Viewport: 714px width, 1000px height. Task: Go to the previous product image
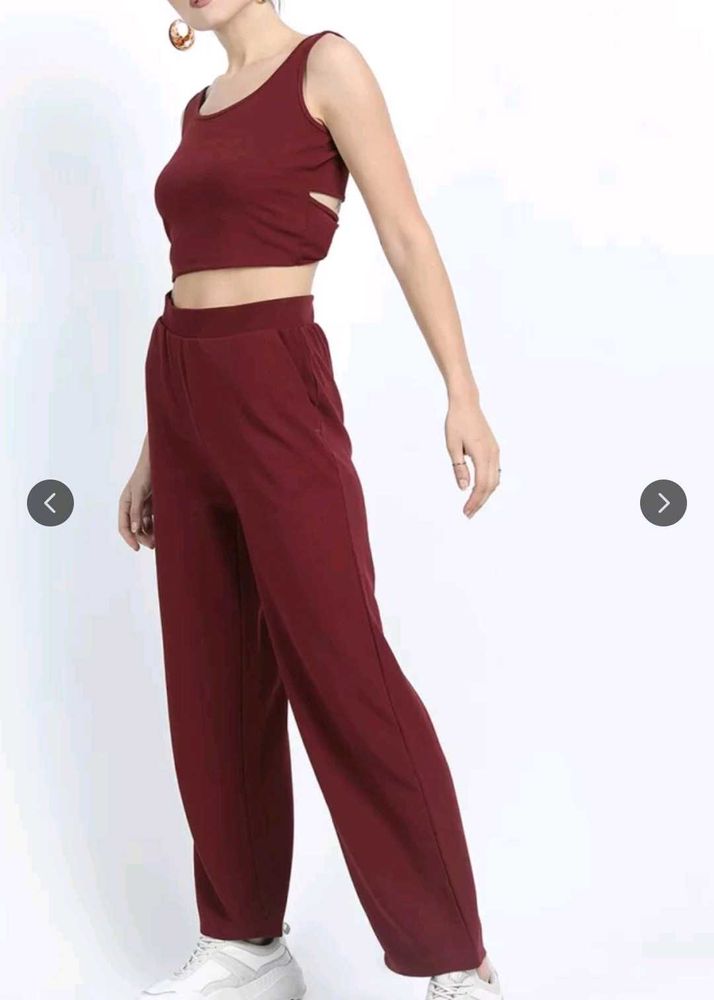click(x=50, y=503)
